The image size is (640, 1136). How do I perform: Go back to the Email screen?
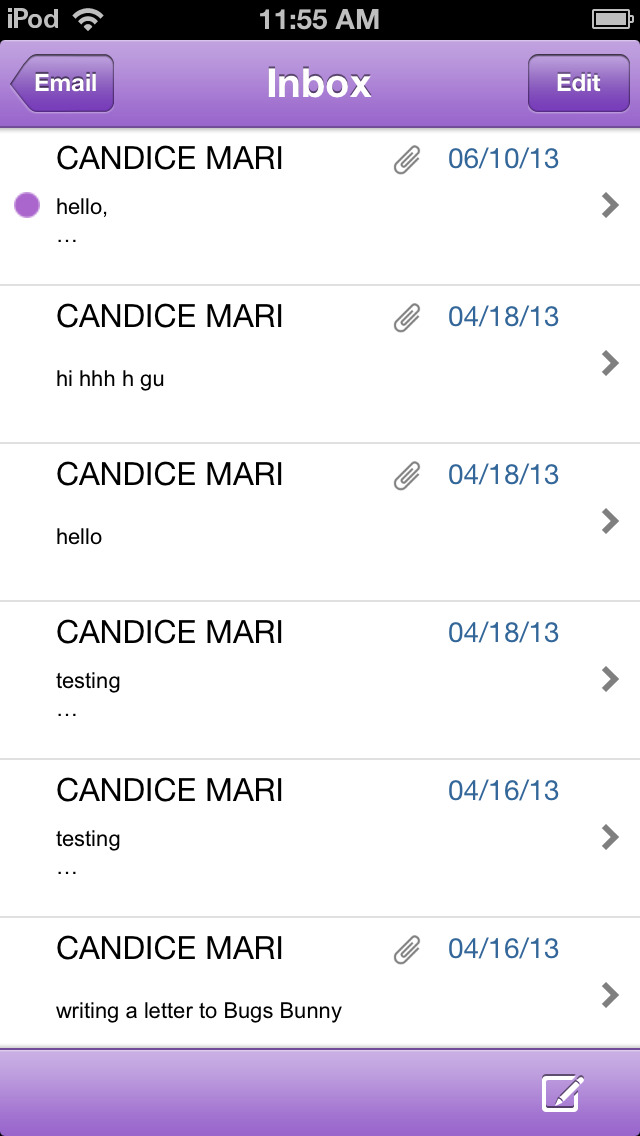(x=63, y=83)
